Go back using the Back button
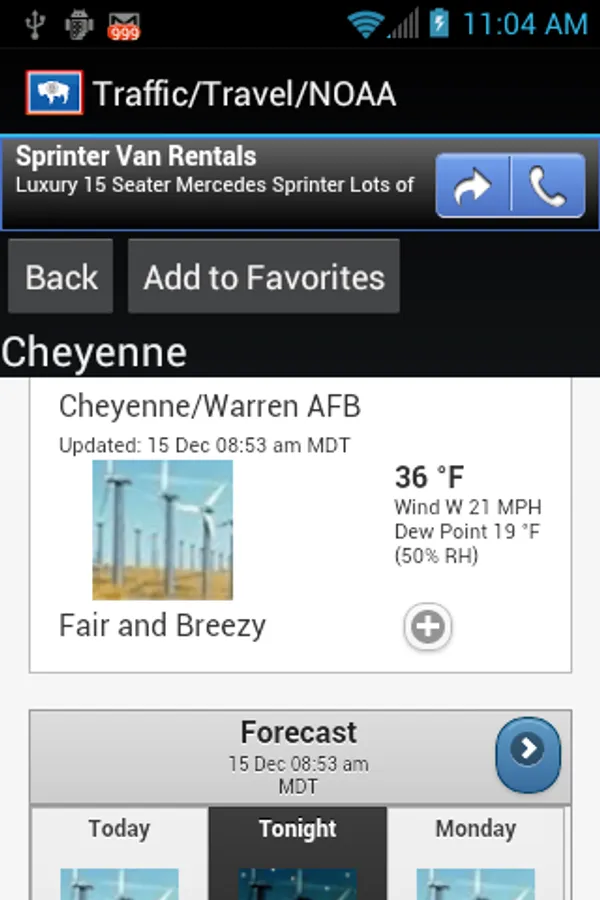 coord(61,277)
